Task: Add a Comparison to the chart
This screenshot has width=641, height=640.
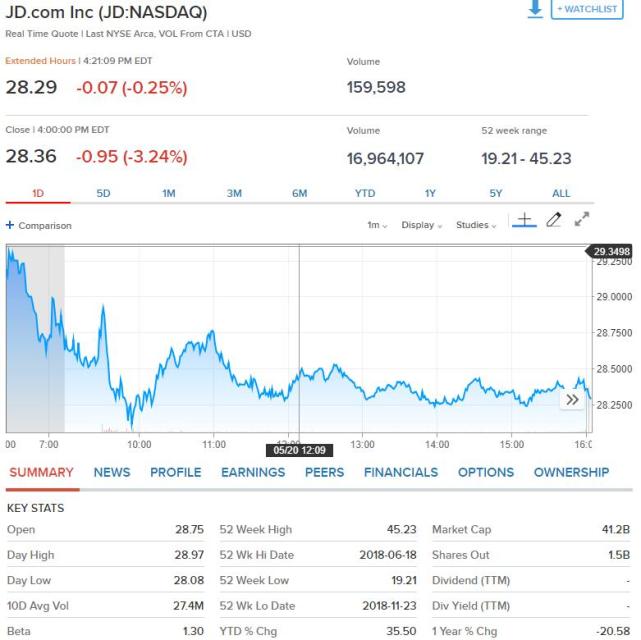Action: [x=39, y=226]
